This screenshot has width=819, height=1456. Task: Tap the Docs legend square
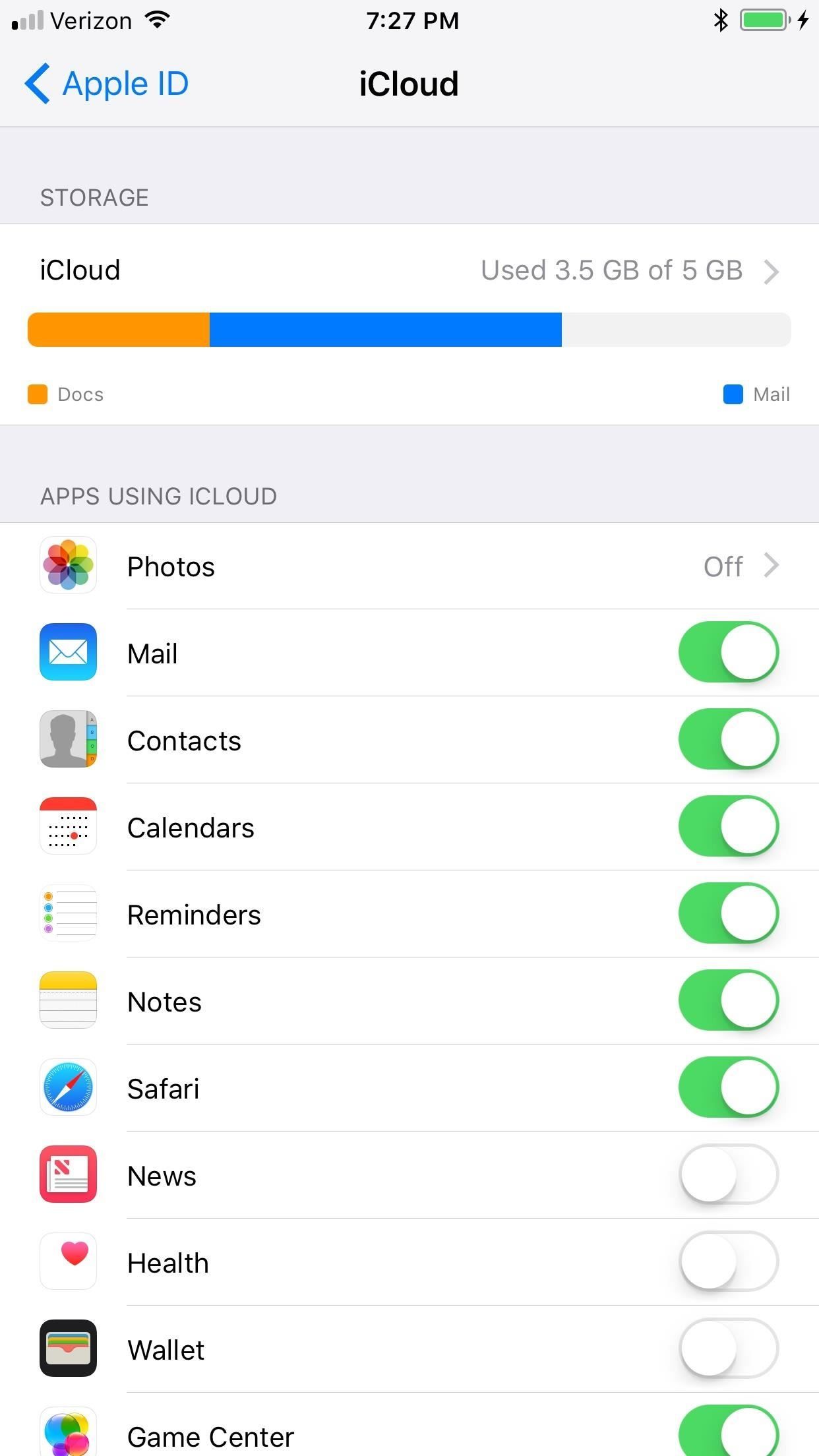point(38,394)
